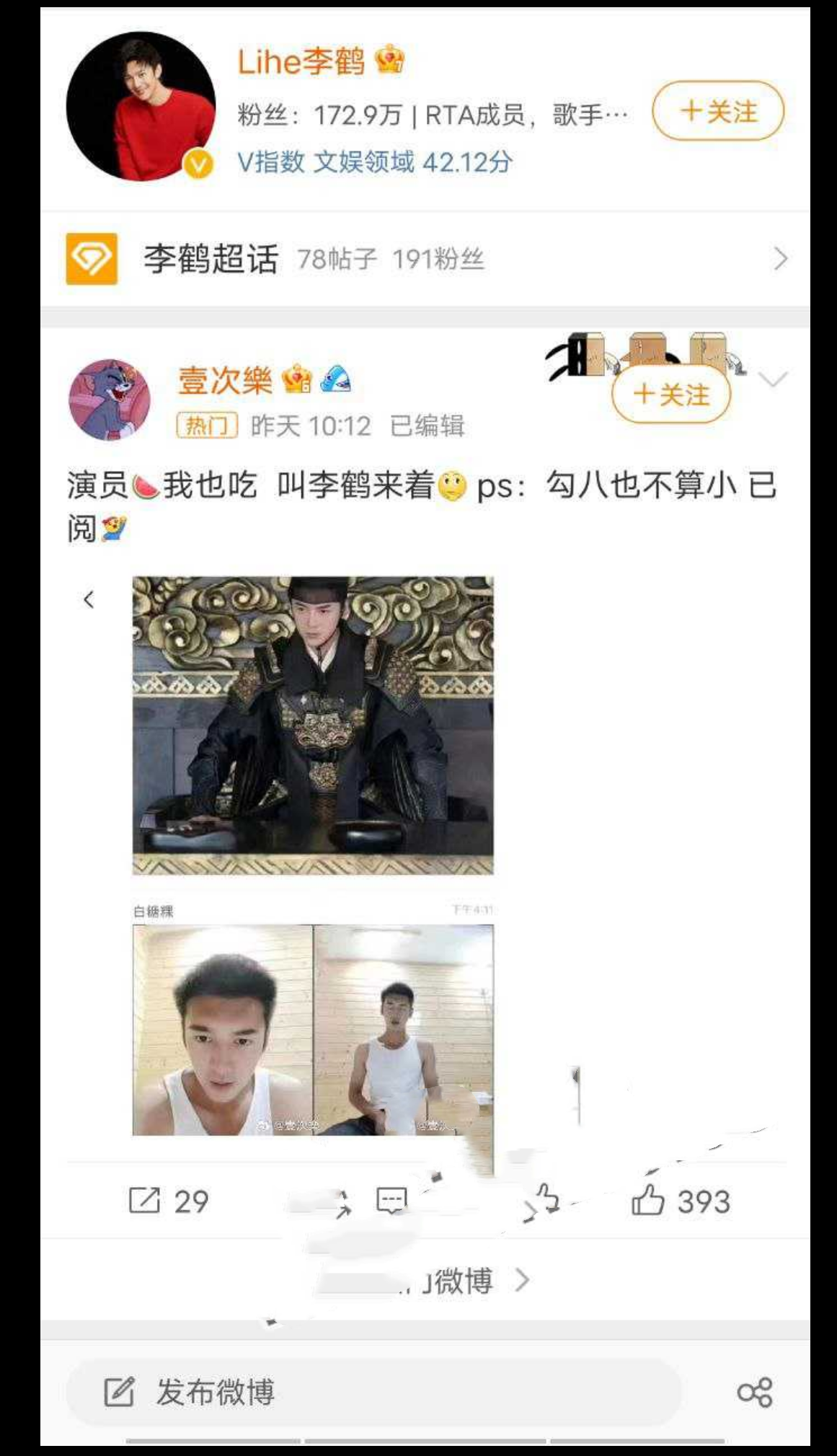Tap the share icon beside 发布微博

pyautogui.click(x=754, y=1392)
